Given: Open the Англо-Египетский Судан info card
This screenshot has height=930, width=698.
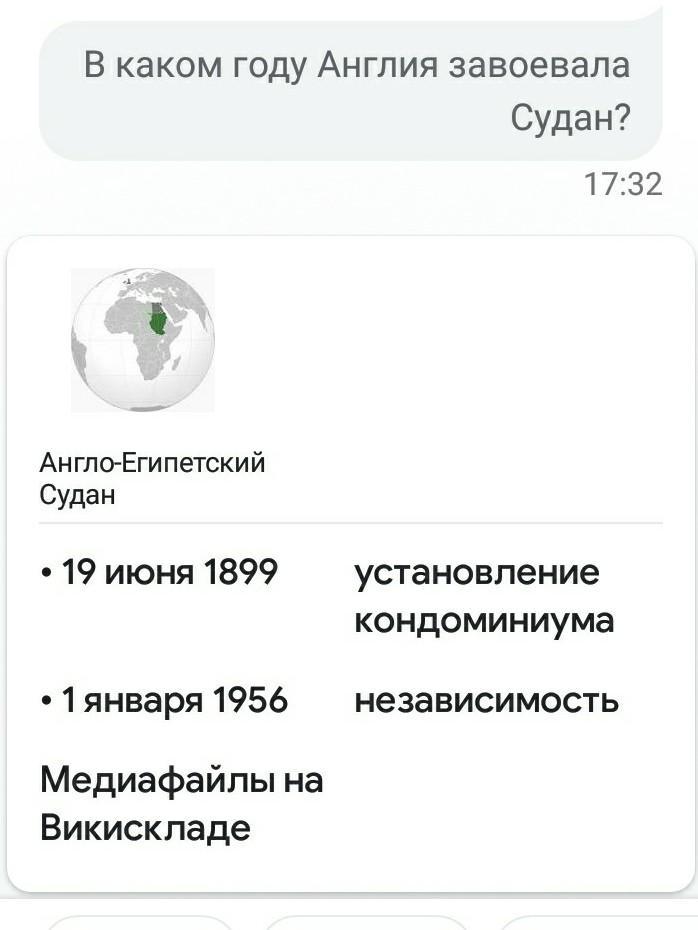Looking at the screenshot, I should (152, 478).
